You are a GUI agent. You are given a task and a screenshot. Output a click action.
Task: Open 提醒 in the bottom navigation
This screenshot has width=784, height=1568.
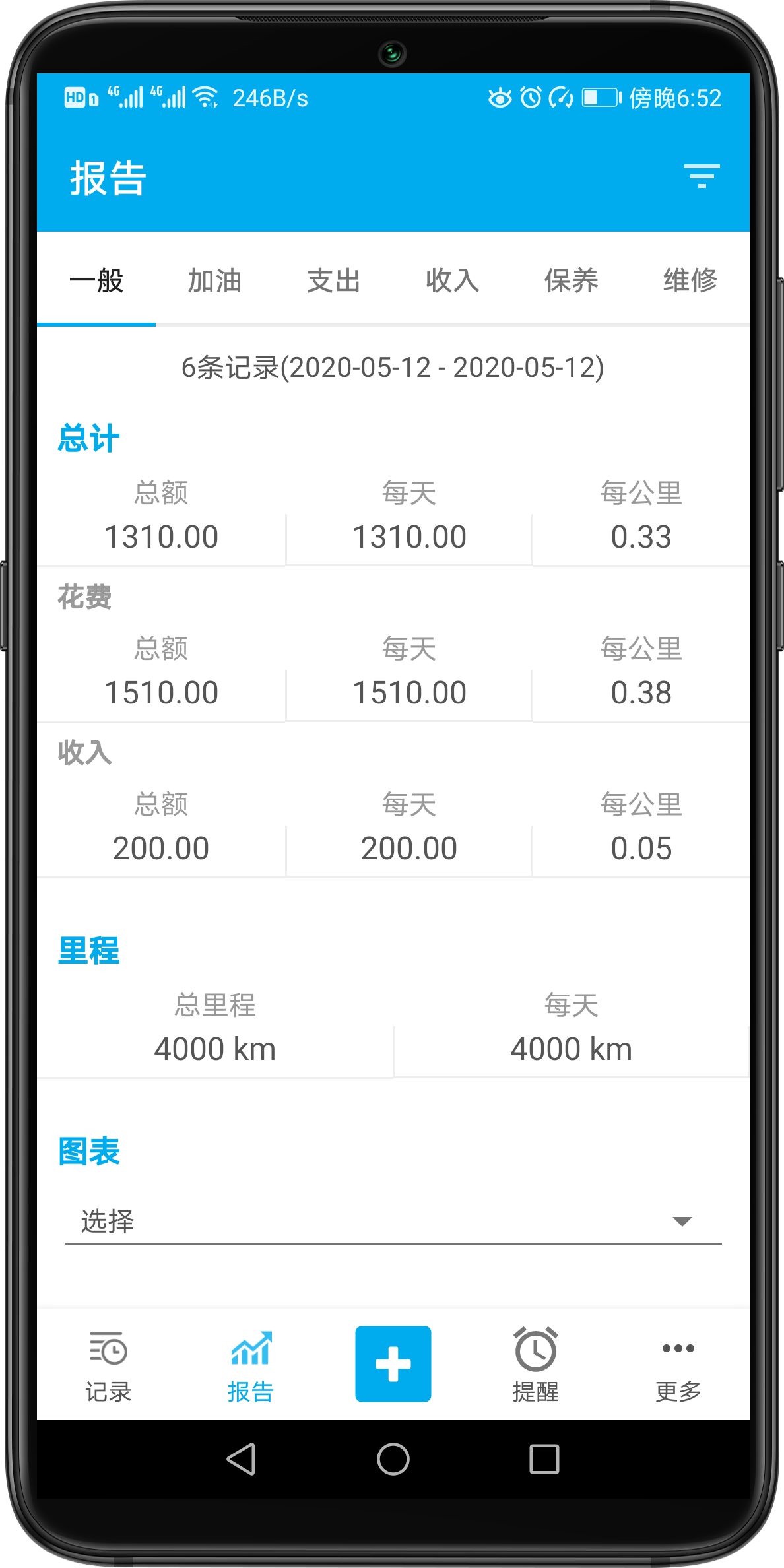point(535,1365)
